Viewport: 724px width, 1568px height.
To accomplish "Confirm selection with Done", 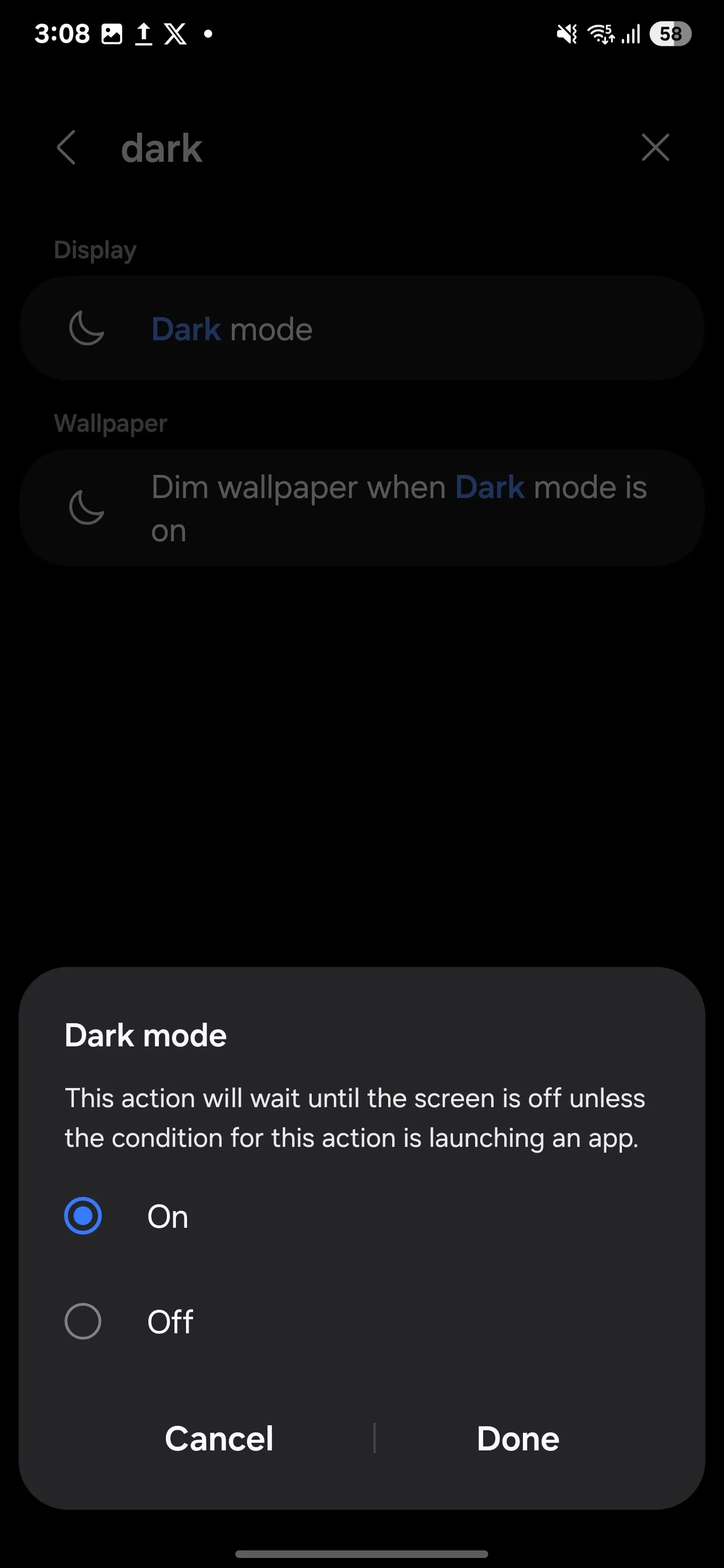I will (x=517, y=1438).
